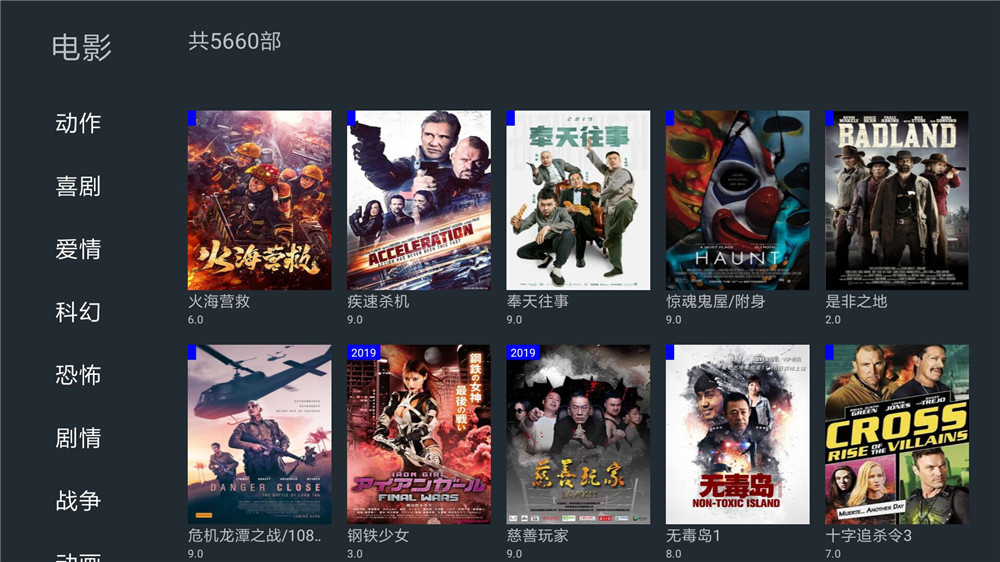Viewport: 1000px width, 562px height.
Task: Open the 战争 category
Action: pyautogui.click(x=78, y=501)
